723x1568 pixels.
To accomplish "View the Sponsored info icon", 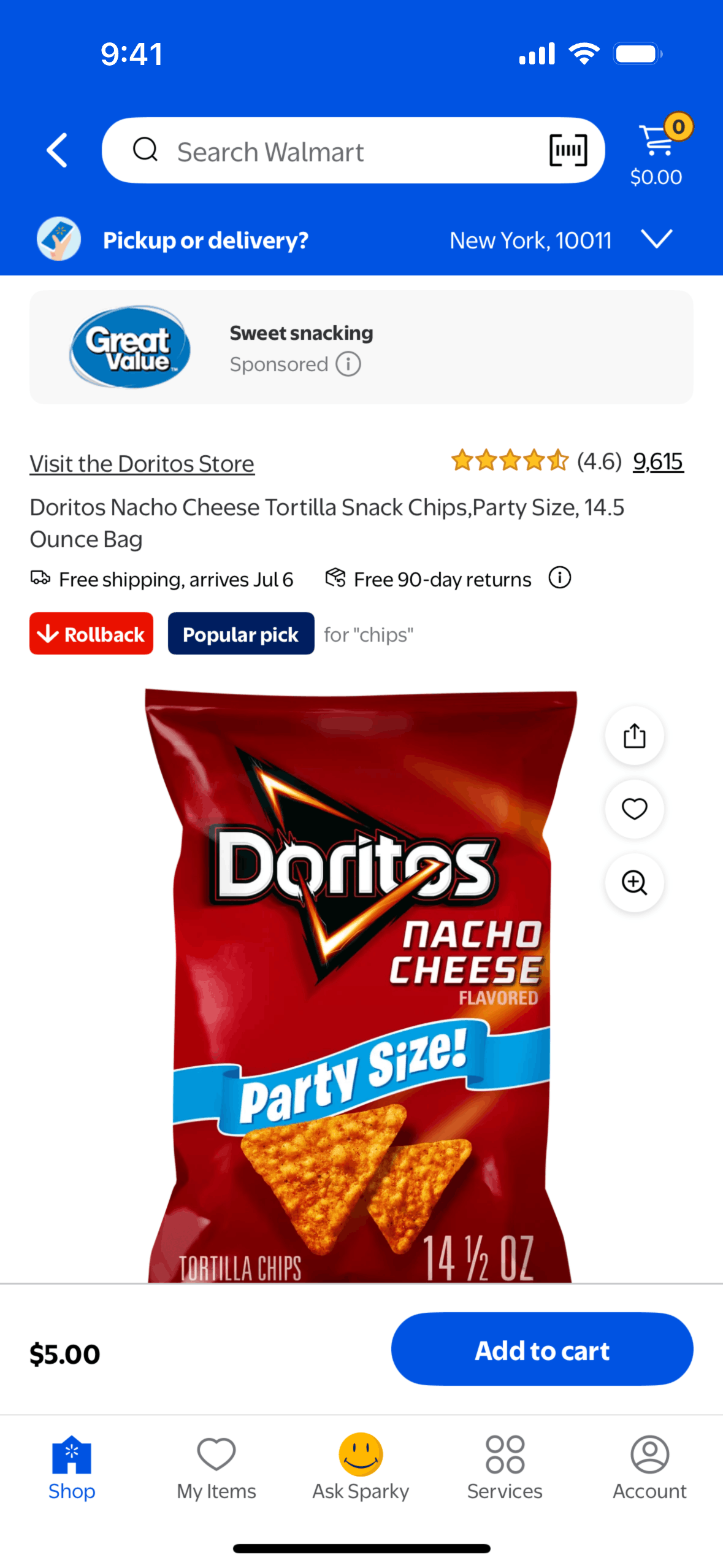I will [348, 364].
